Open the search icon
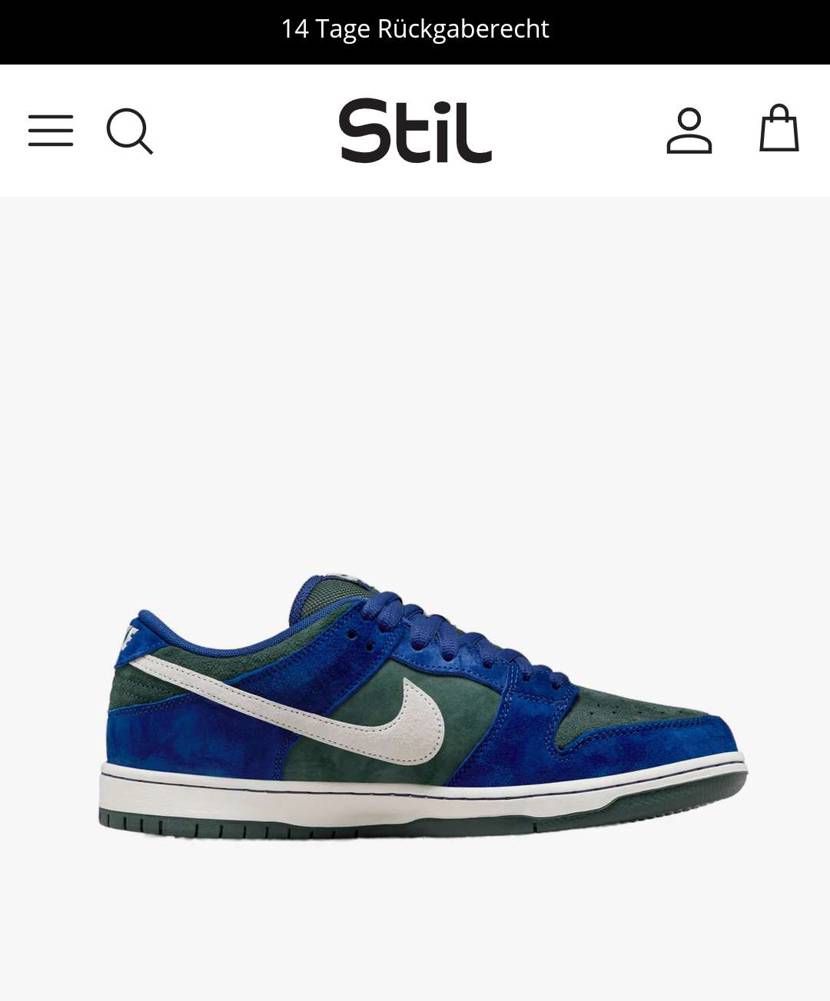This screenshot has width=830, height=1001. (130, 131)
